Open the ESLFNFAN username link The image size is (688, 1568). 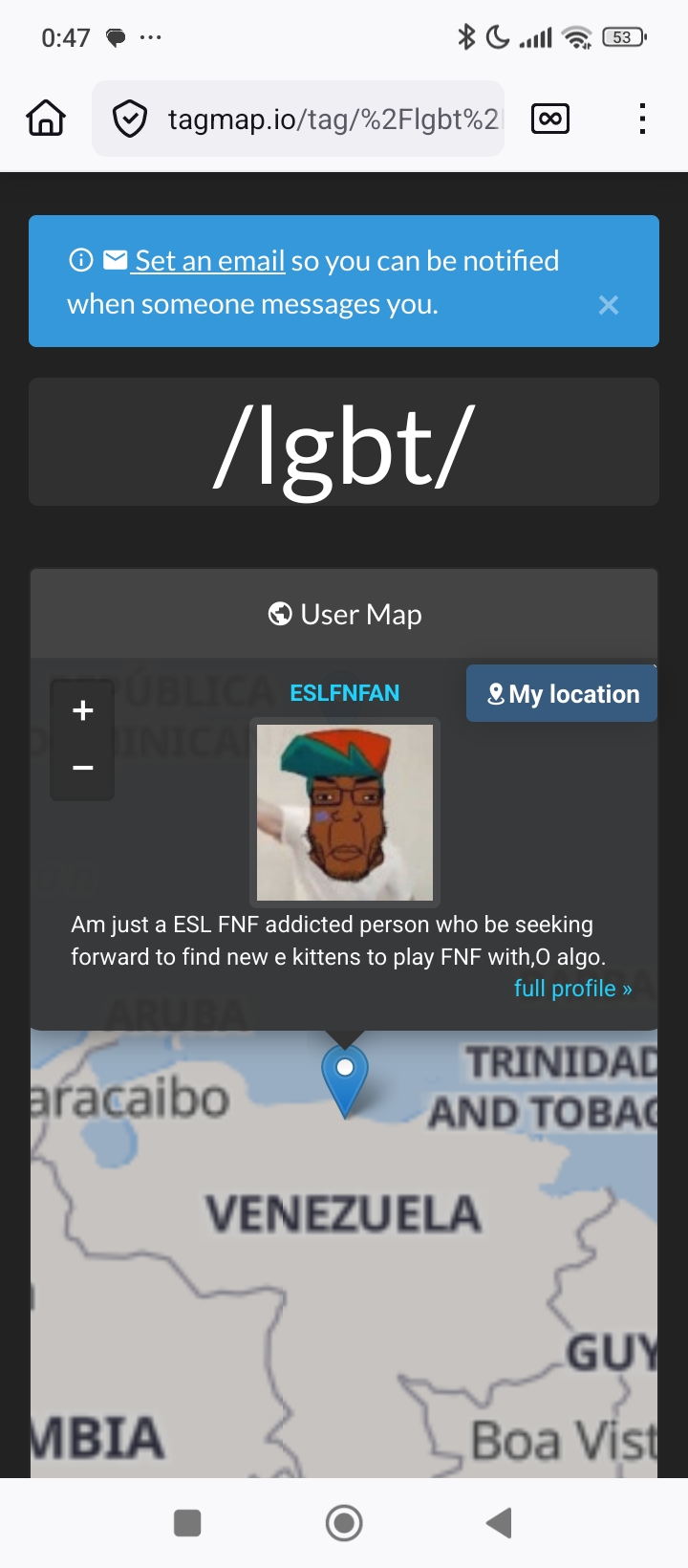(x=345, y=693)
